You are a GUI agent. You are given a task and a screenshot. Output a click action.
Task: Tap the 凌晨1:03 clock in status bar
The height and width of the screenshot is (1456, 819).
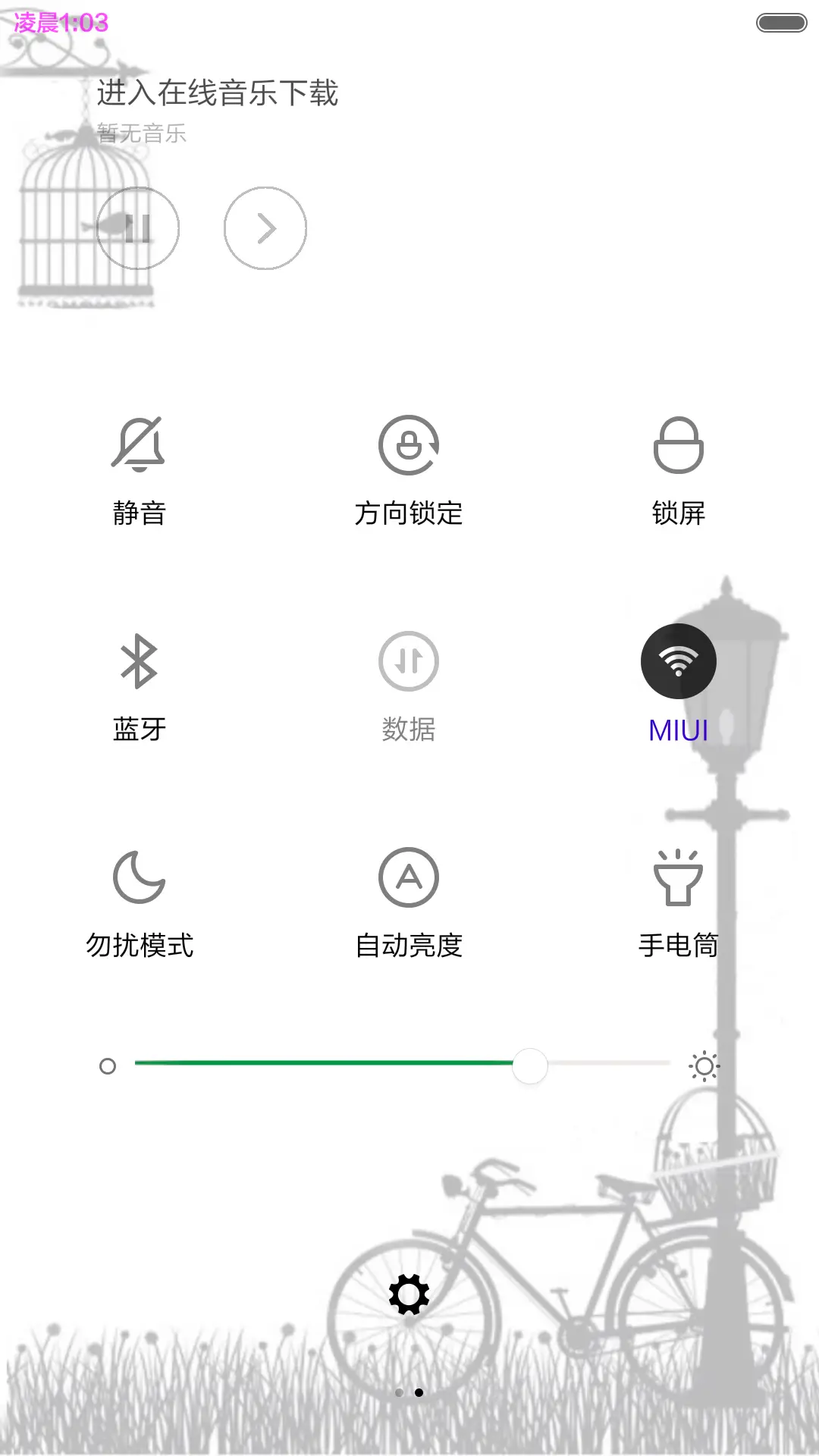click(58, 23)
